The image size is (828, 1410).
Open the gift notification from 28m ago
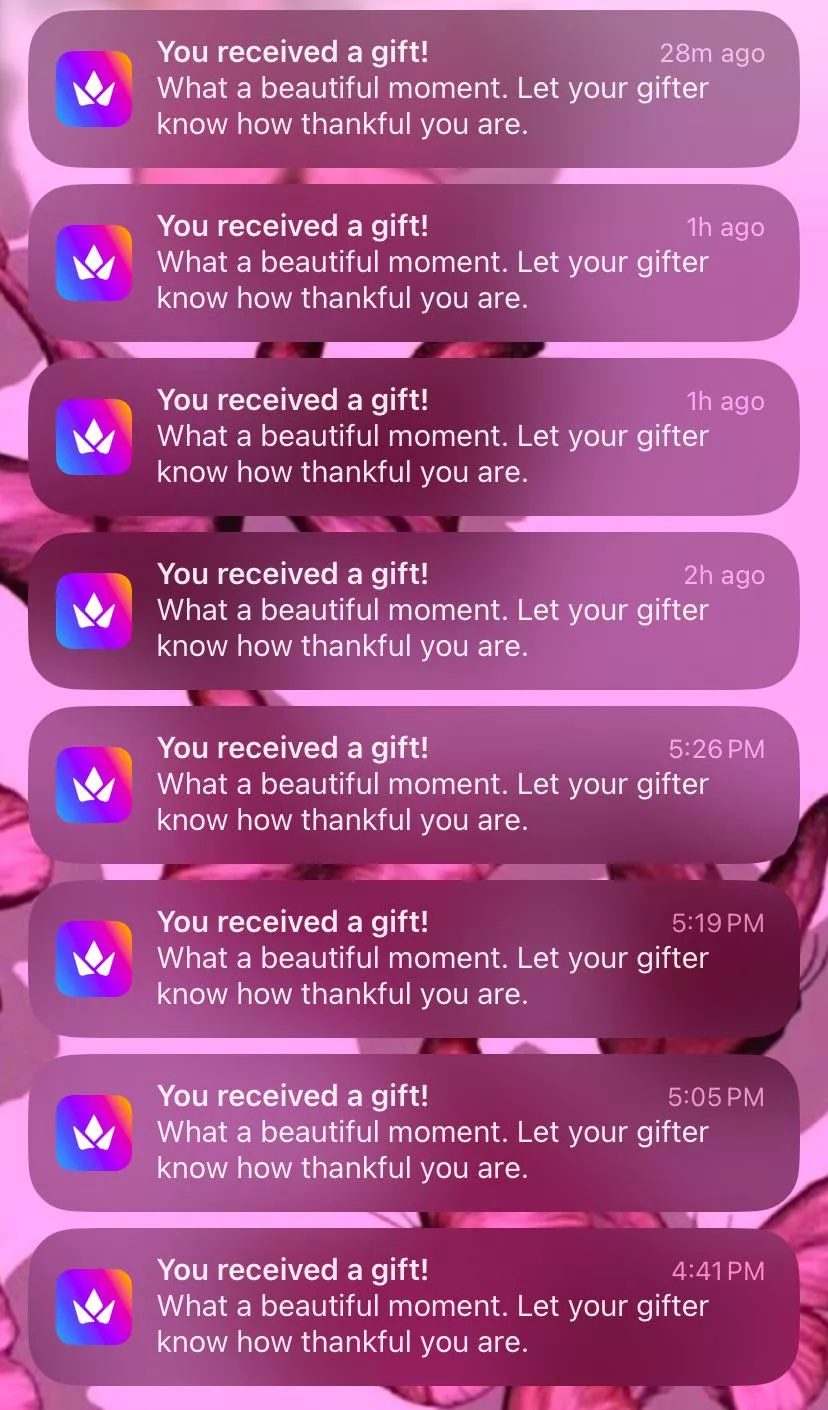(x=414, y=89)
